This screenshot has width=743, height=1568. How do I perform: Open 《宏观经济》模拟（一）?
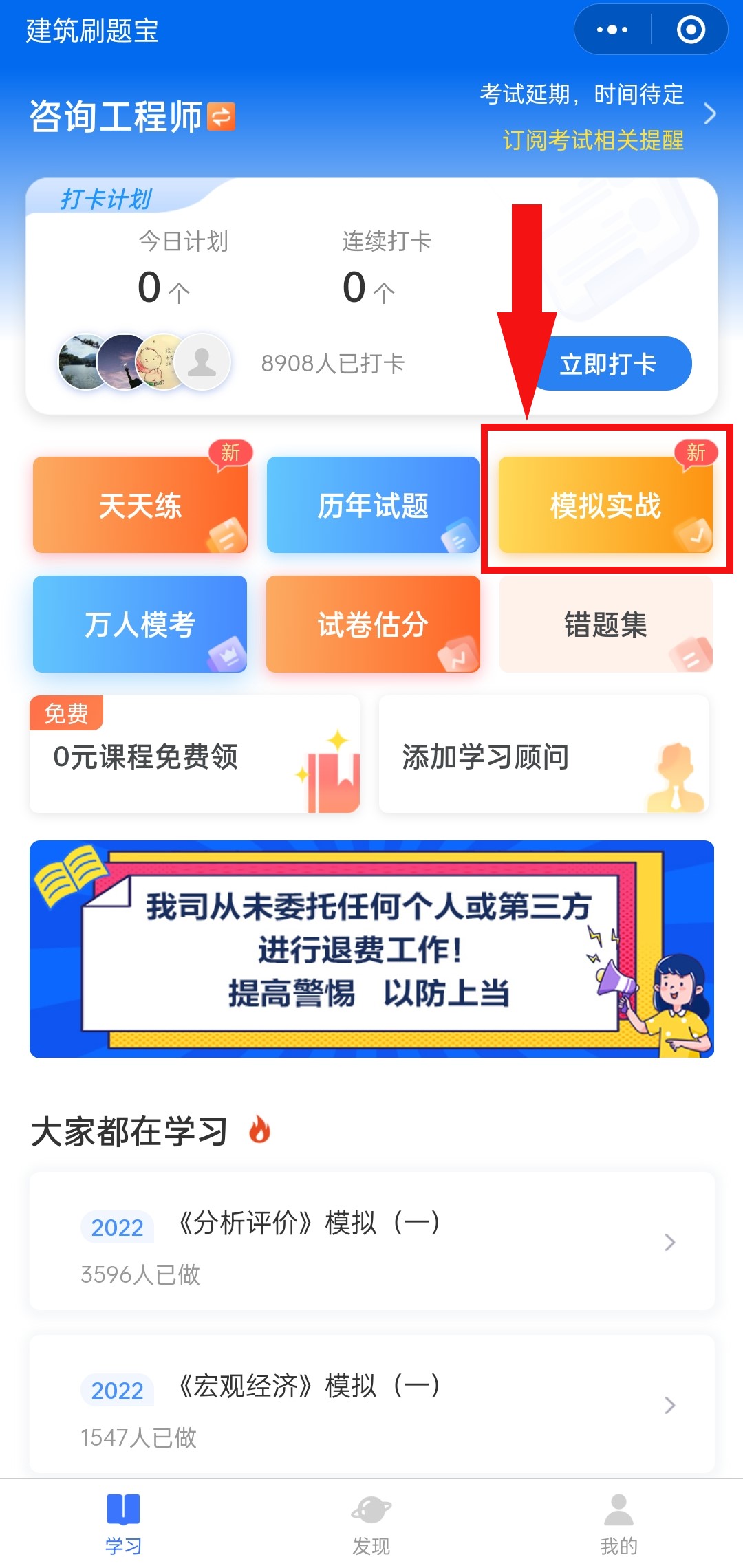click(371, 1404)
